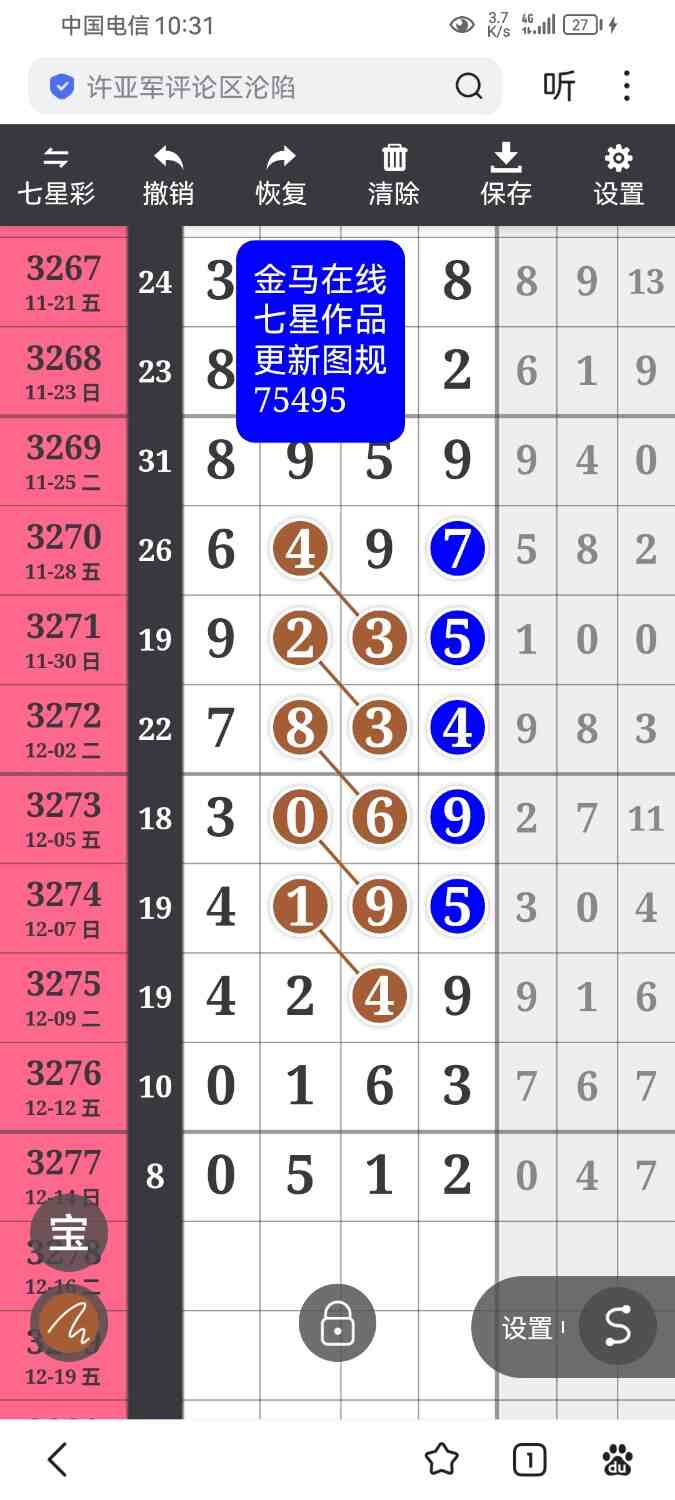Tap the floating 设置 pill label

527,1328
